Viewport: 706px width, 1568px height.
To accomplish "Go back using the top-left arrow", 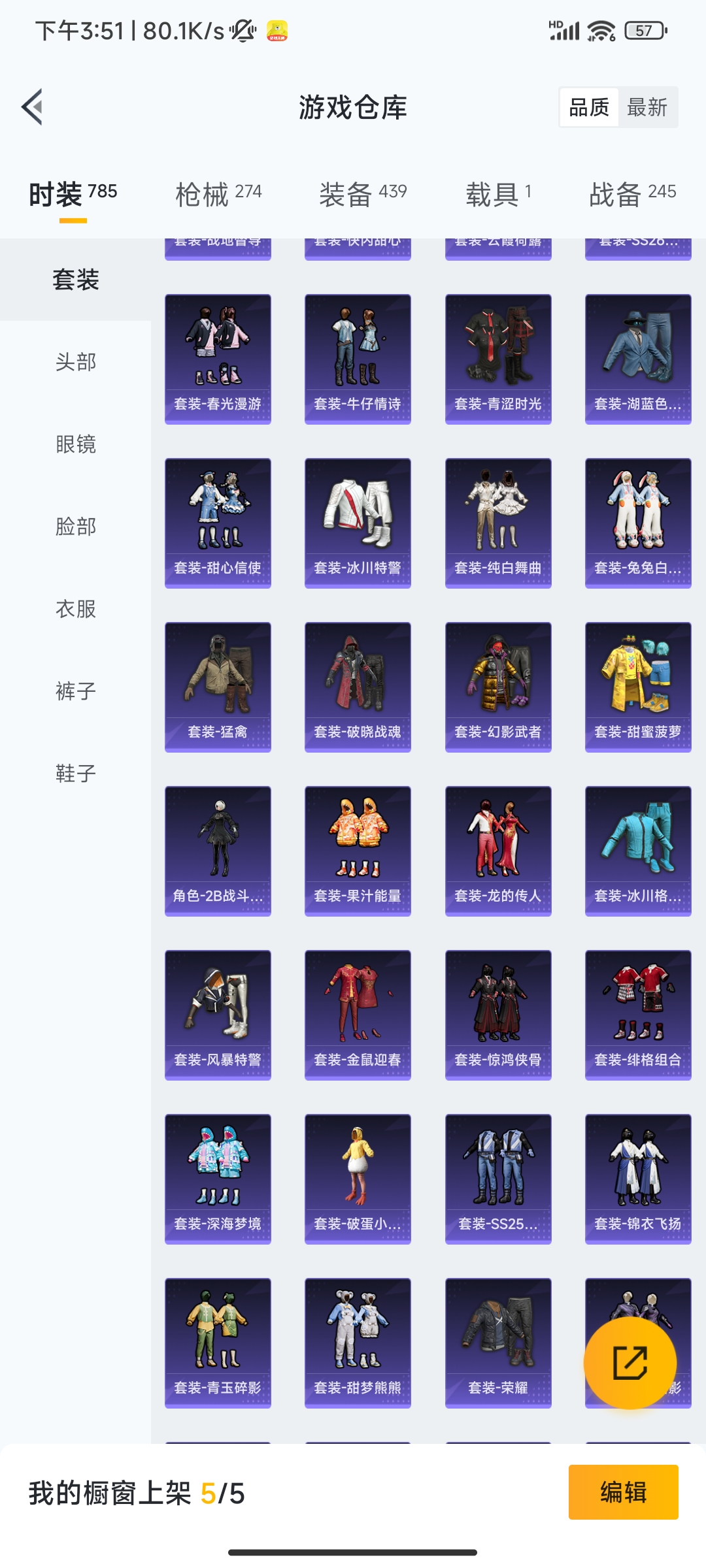I will [33, 106].
